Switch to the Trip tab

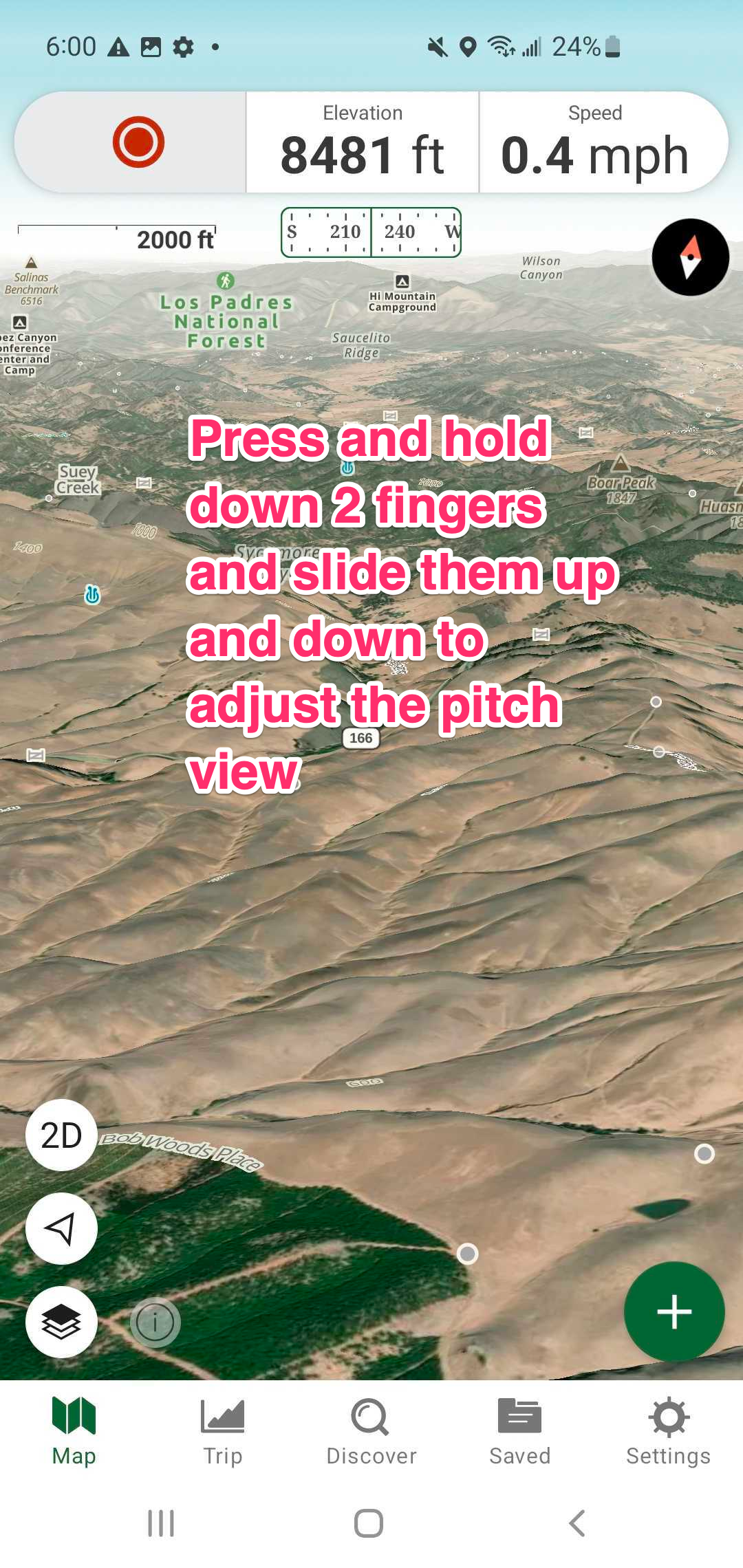[223, 1432]
